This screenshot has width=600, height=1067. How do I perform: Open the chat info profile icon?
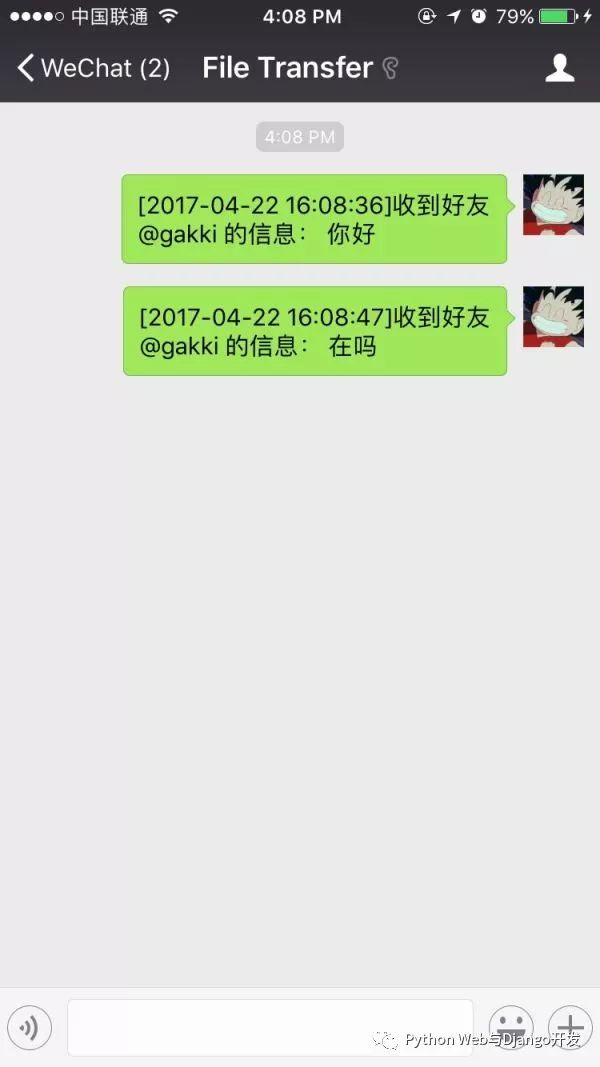click(x=560, y=68)
